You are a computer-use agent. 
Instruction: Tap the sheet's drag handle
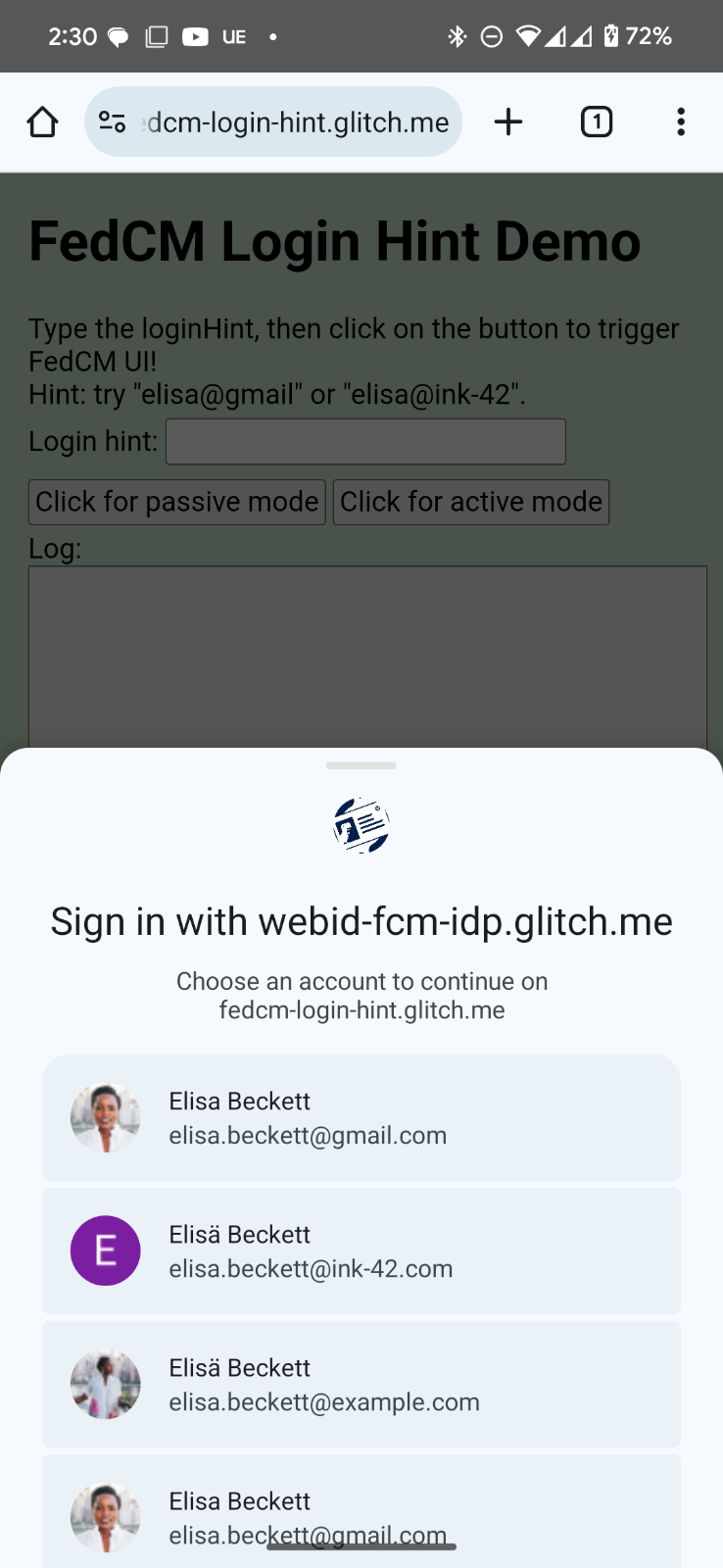point(361,765)
